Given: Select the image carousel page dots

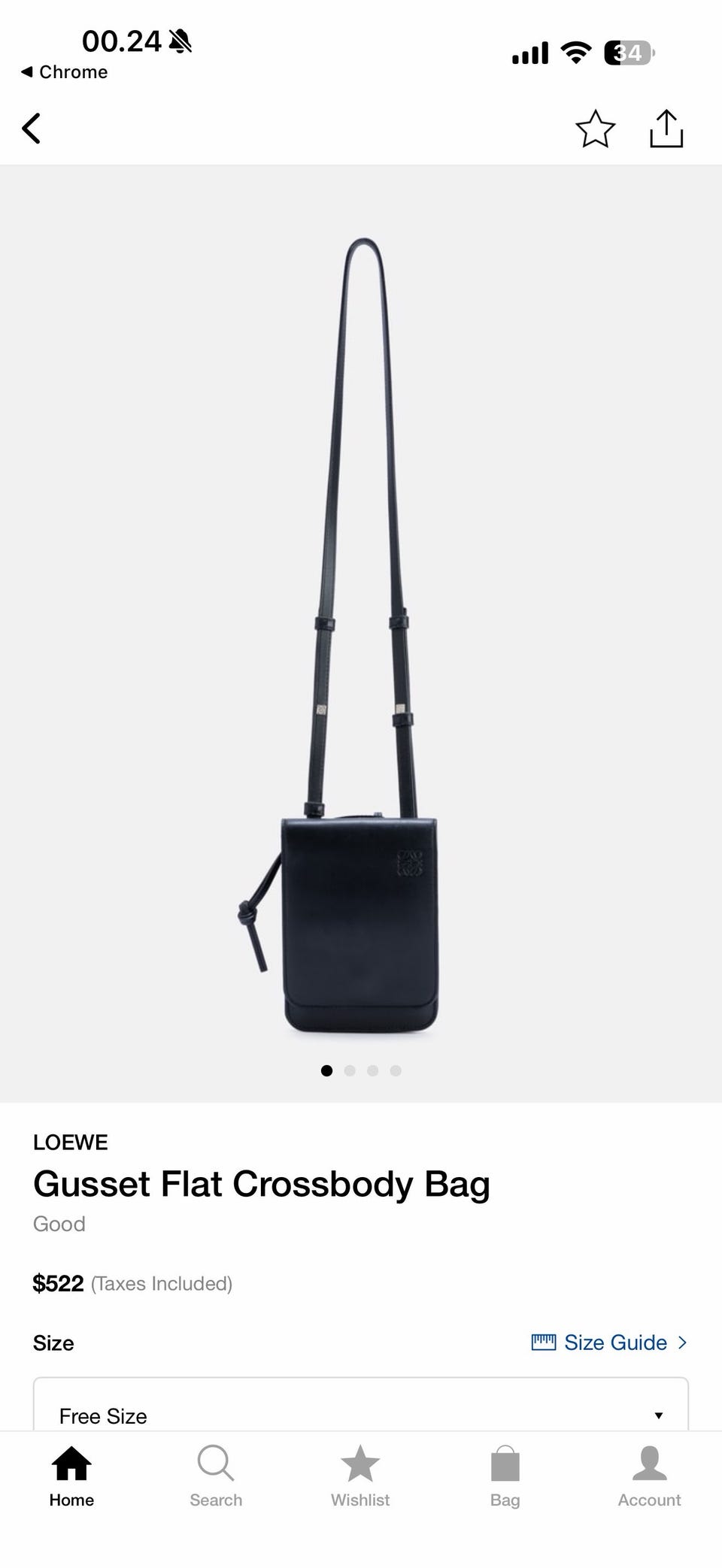Looking at the screenshot, I should [361, 1070].
